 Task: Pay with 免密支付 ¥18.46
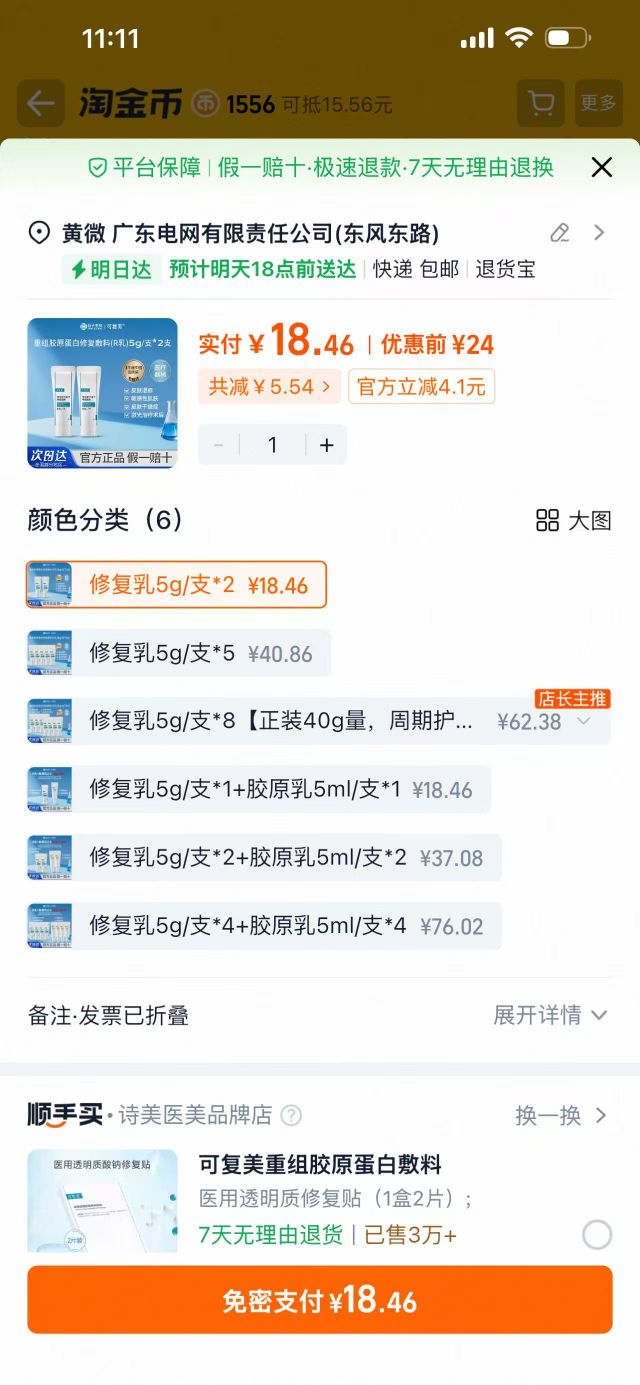pos(320,1300)
